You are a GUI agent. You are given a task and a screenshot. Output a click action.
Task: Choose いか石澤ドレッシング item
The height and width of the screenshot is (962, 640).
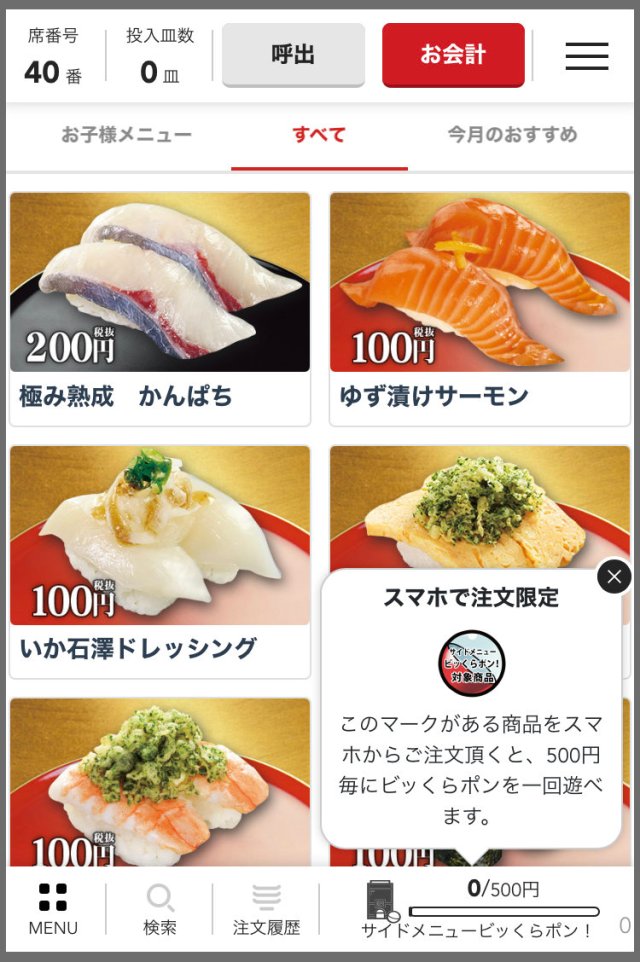(x=160, y=560)
